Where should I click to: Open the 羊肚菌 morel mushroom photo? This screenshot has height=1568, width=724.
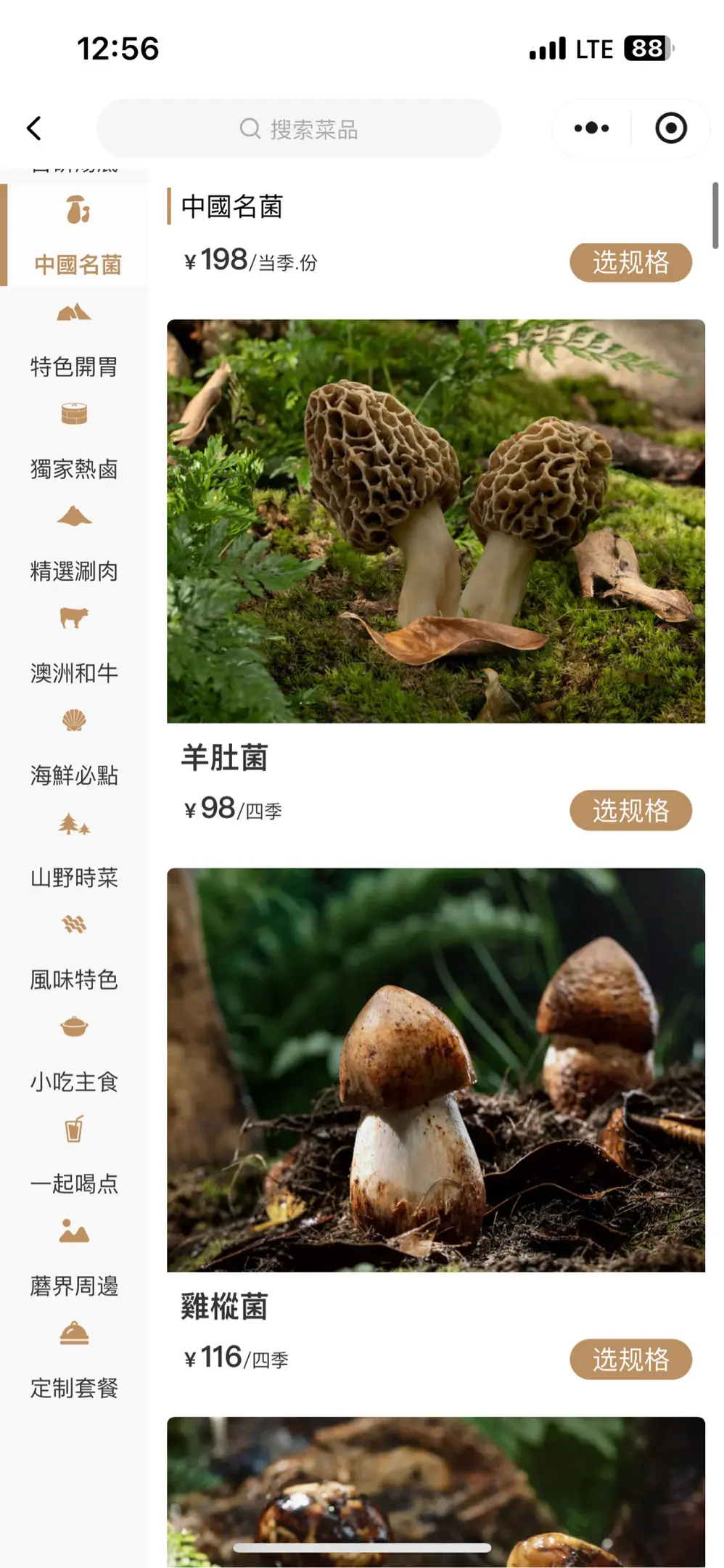pos(435,521)
